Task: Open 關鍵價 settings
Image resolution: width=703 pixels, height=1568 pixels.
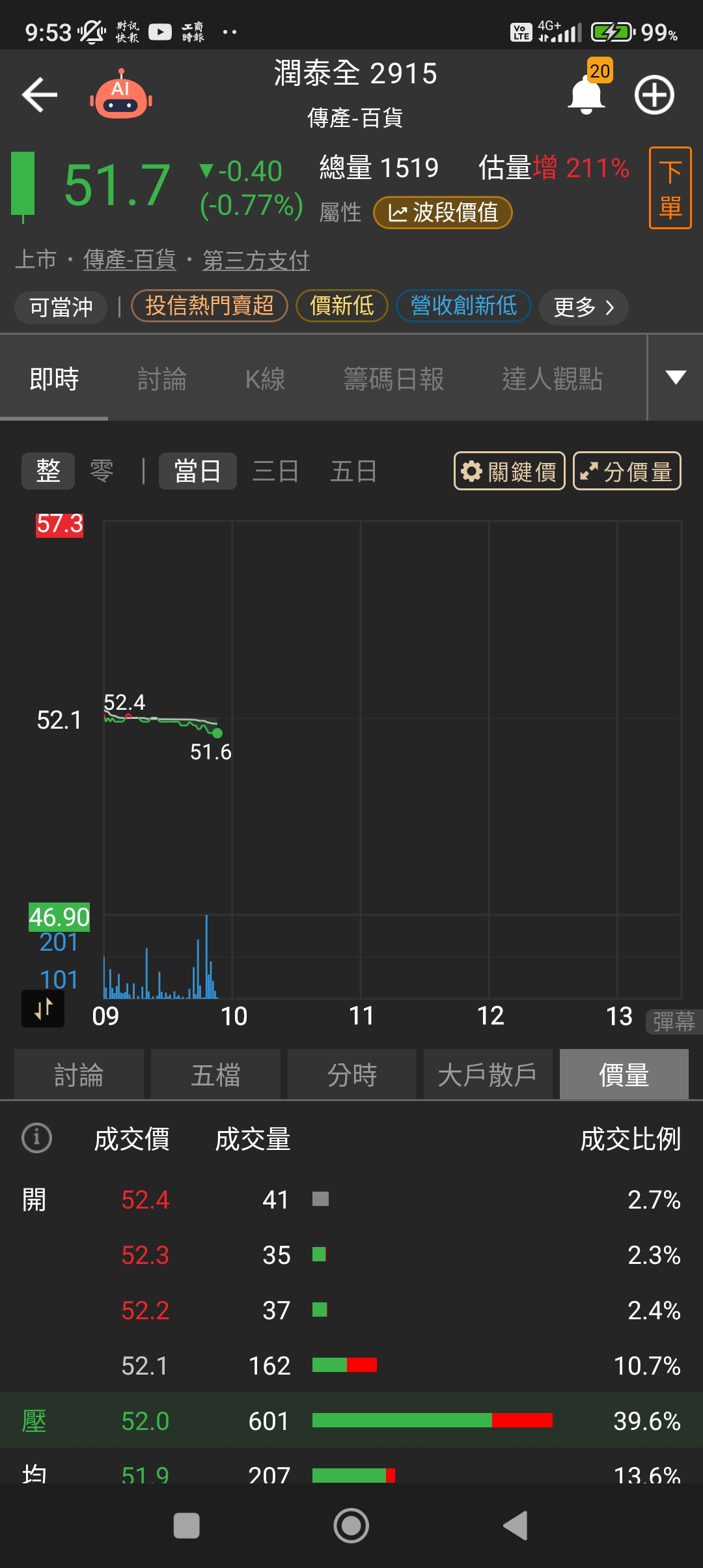Action: pyautogui.click(x=509, y=471)
